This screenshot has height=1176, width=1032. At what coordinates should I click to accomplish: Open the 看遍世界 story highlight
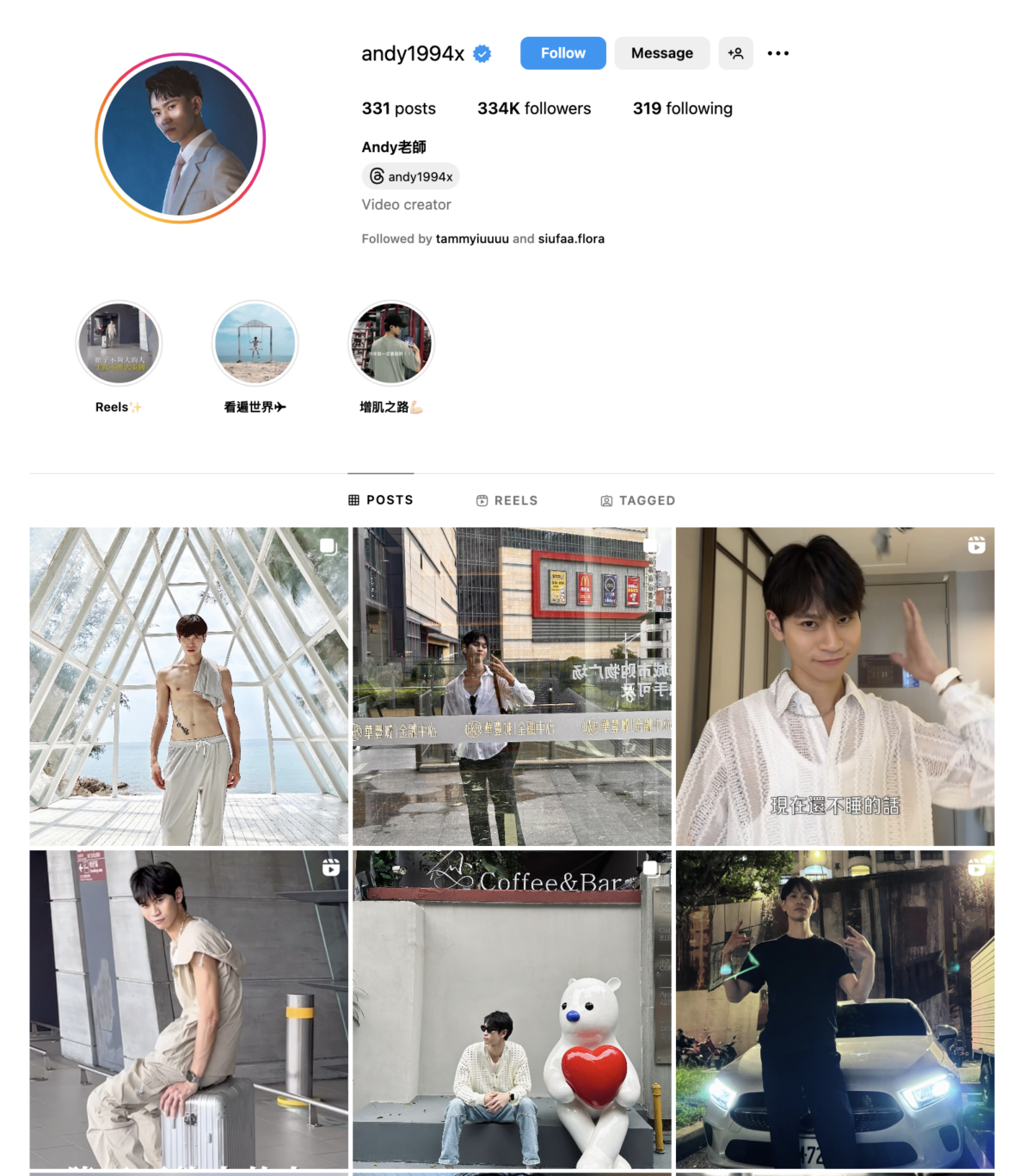point(255,344)
